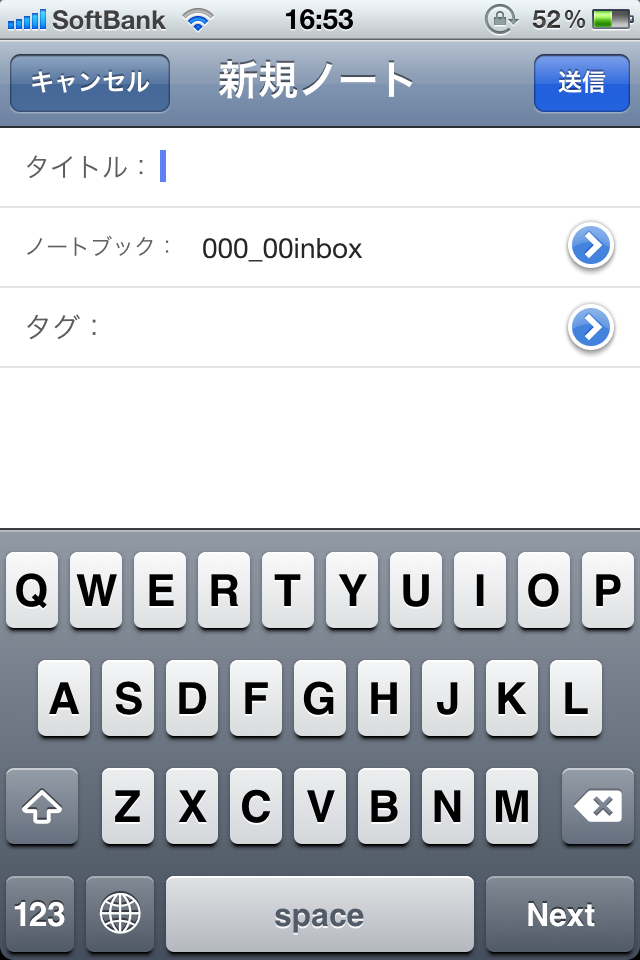Screen dimensions: 640x960
Task: Enable shift on the keyboard
Action: [x=42, y=806]
